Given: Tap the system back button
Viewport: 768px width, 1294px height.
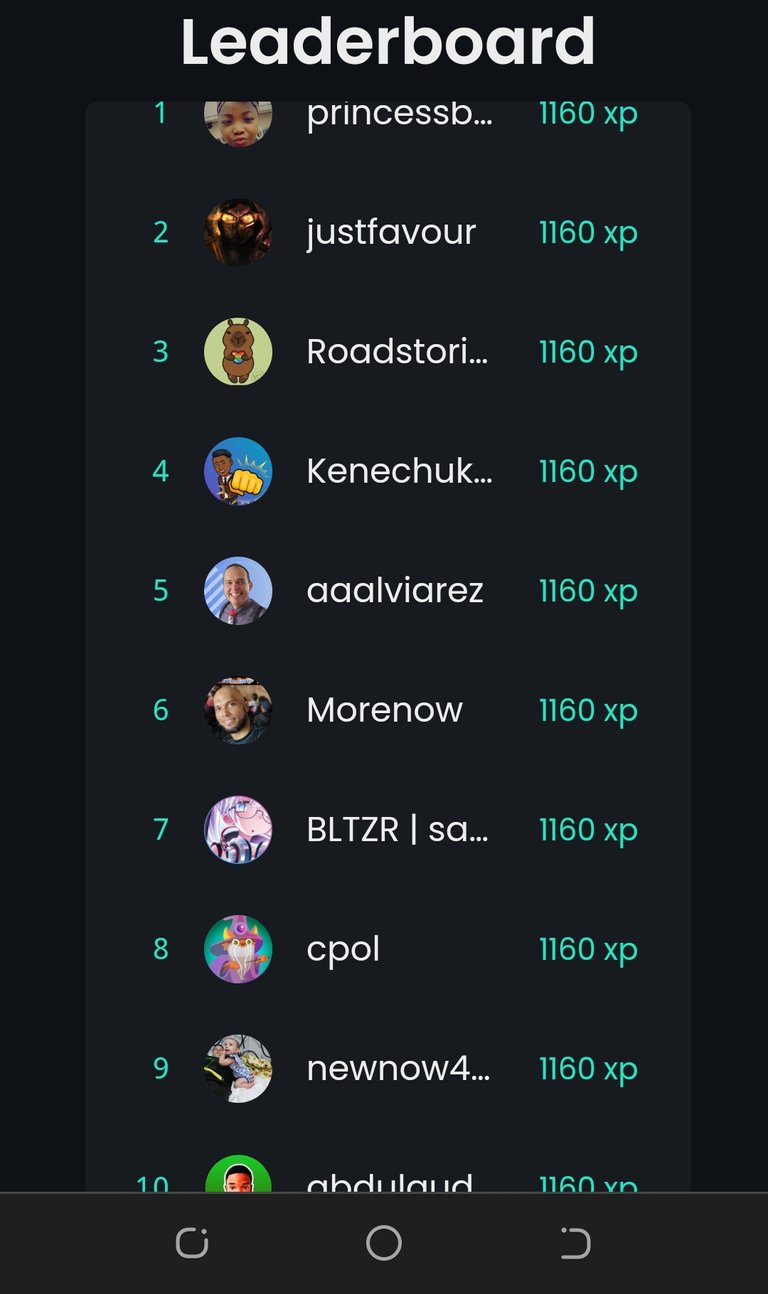Looking at the screenshot, I should coord(576,1243).
